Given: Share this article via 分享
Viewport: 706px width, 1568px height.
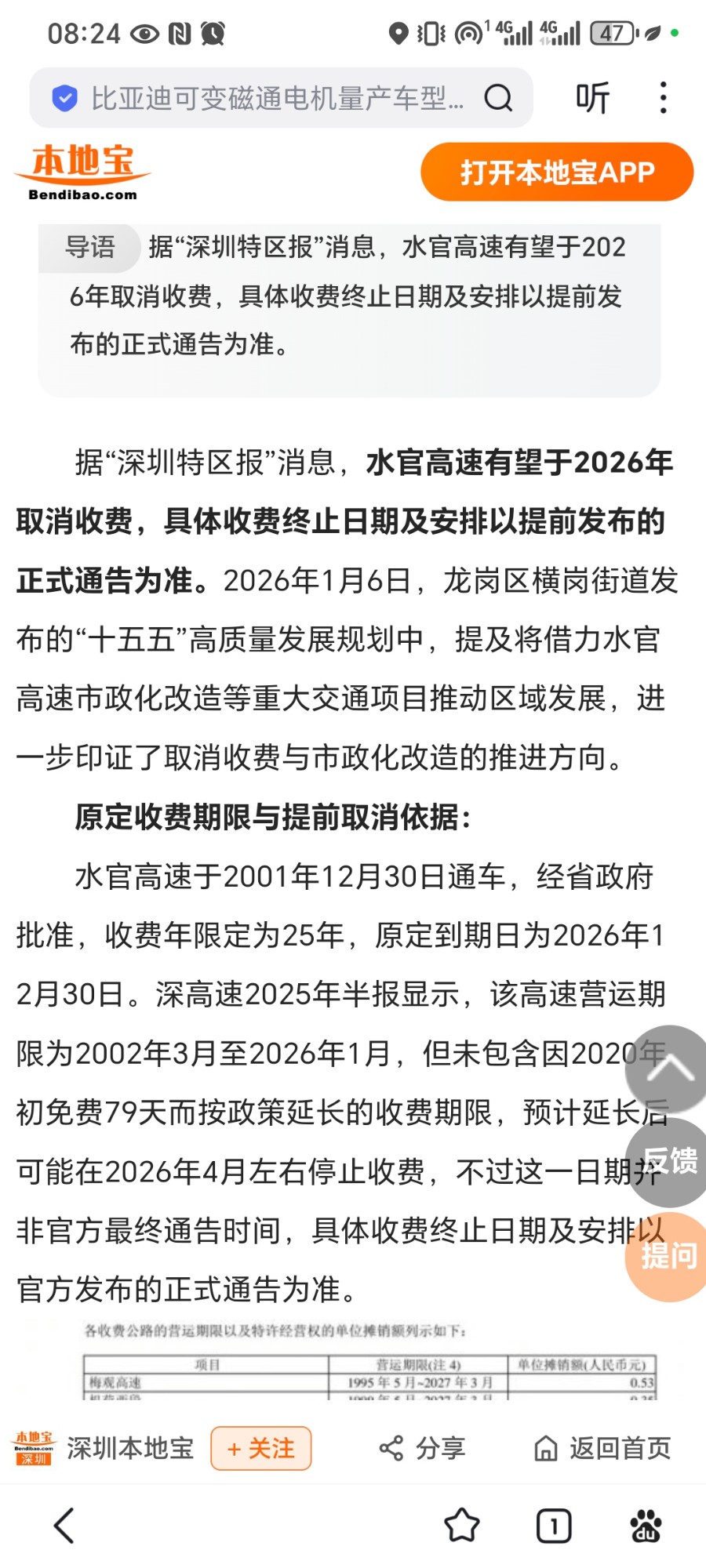Looking at the screenshot, I should point(422,1448).
